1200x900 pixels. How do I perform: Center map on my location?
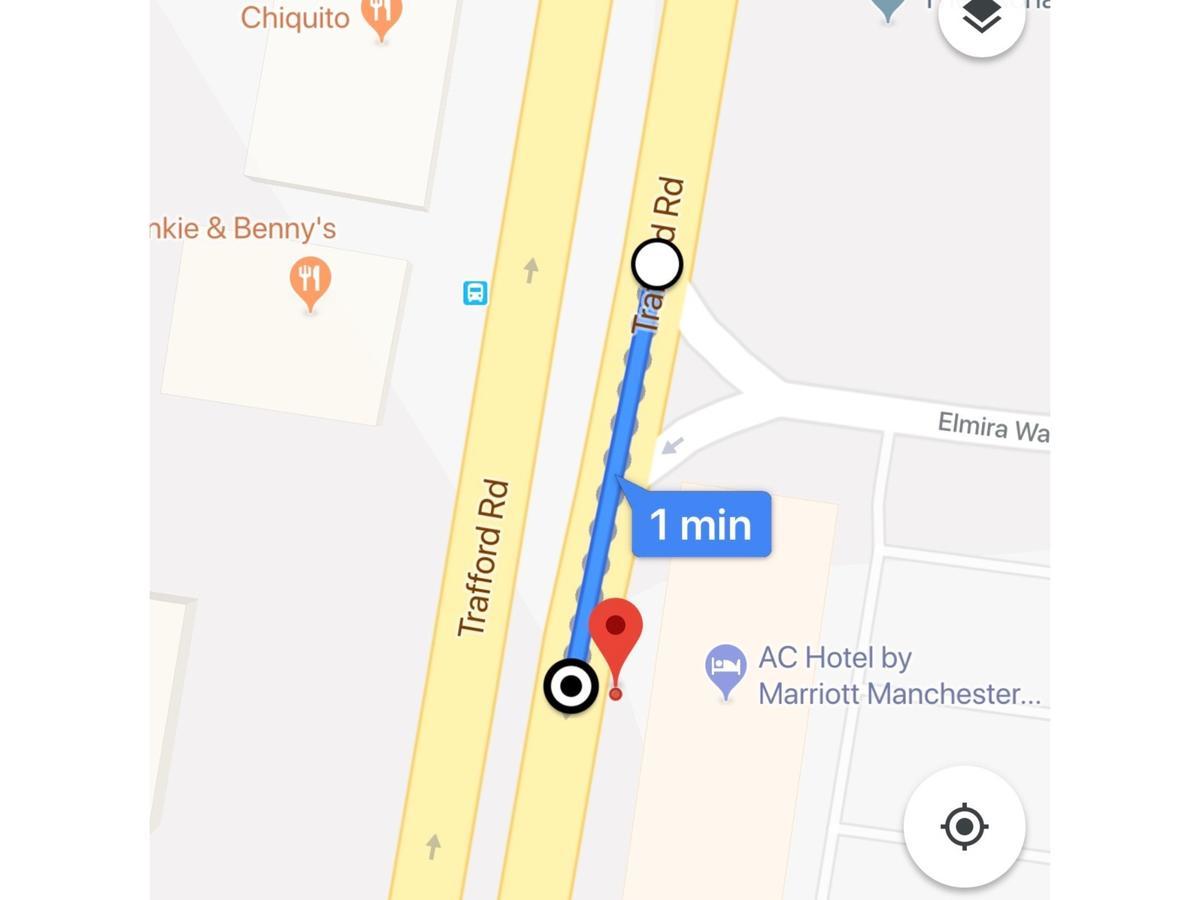point(964,827)
